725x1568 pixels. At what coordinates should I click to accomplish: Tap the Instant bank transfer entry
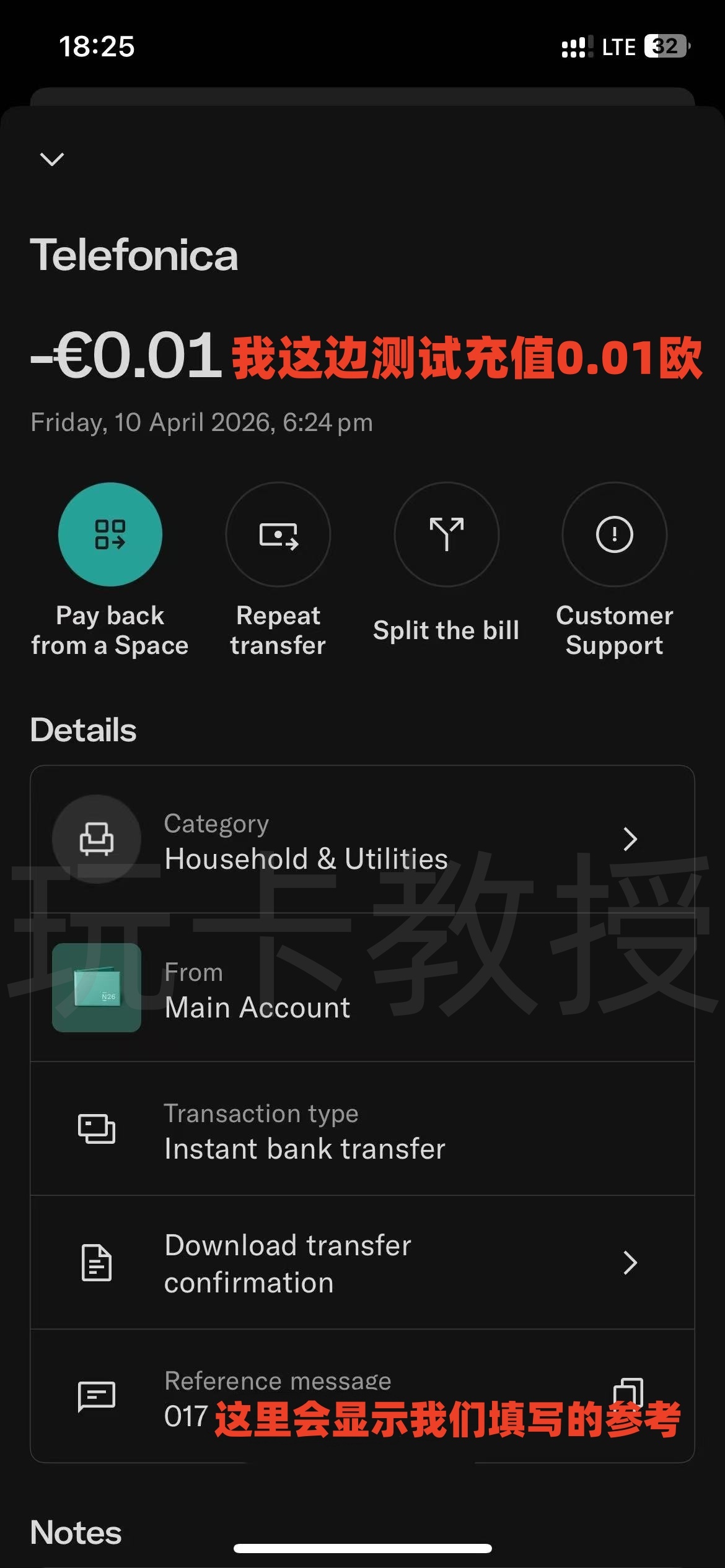304,1148
